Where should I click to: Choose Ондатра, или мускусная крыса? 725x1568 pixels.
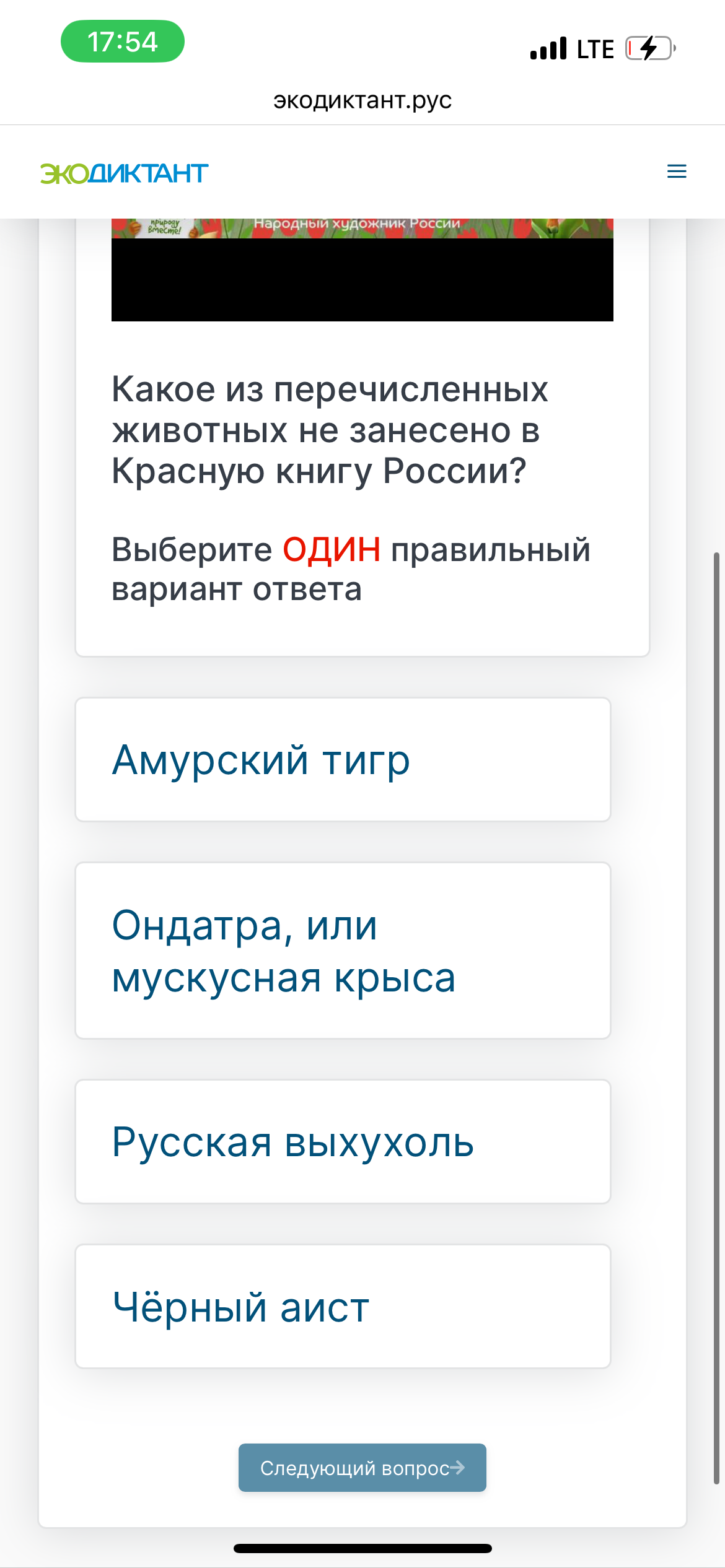click(343, 951)
